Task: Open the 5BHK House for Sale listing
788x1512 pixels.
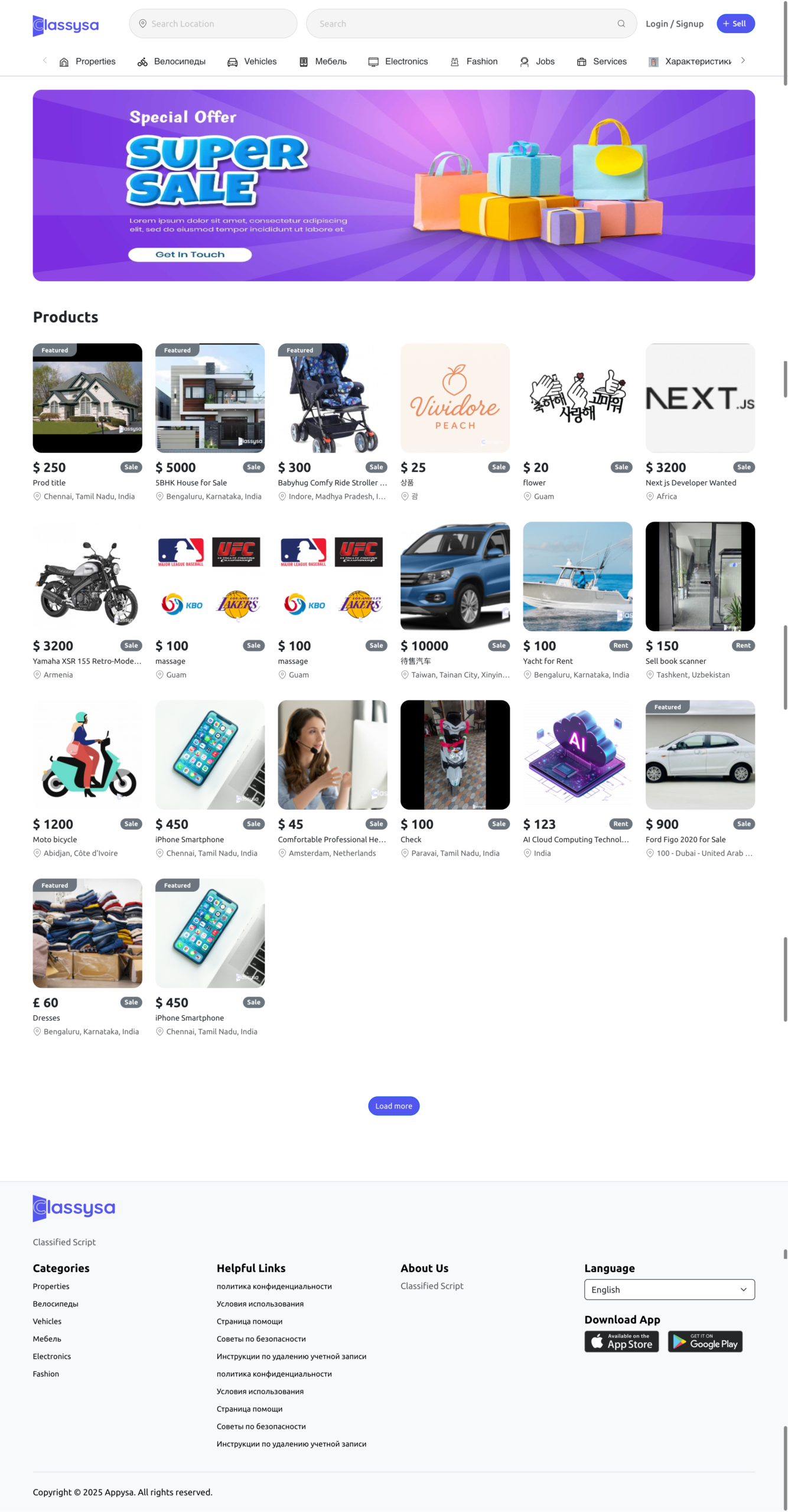Action: tap(210, 398)
